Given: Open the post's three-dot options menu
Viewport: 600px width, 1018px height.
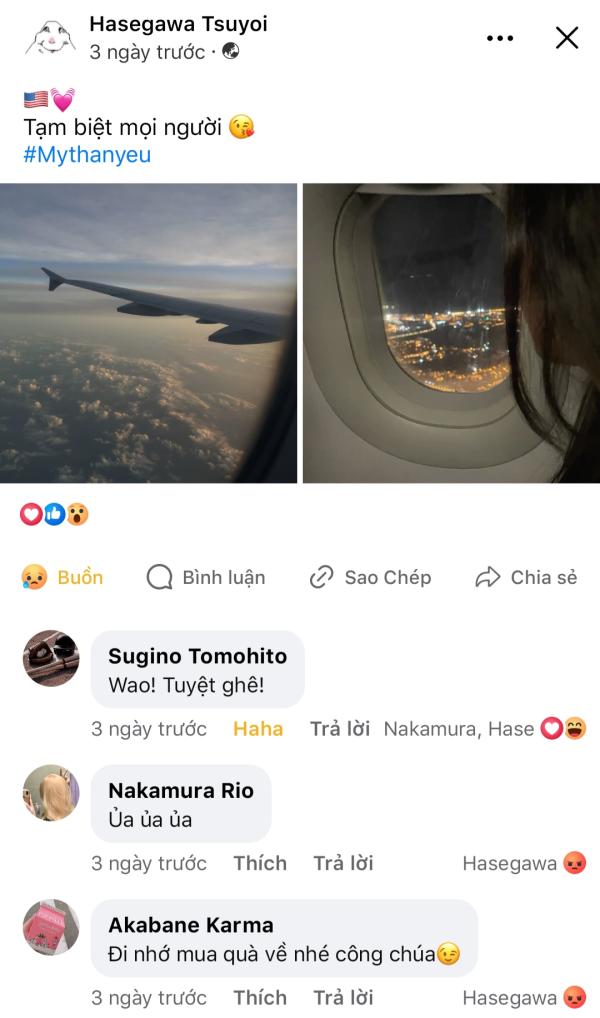Looking at the screenshot, I should [x=499, y=38].
